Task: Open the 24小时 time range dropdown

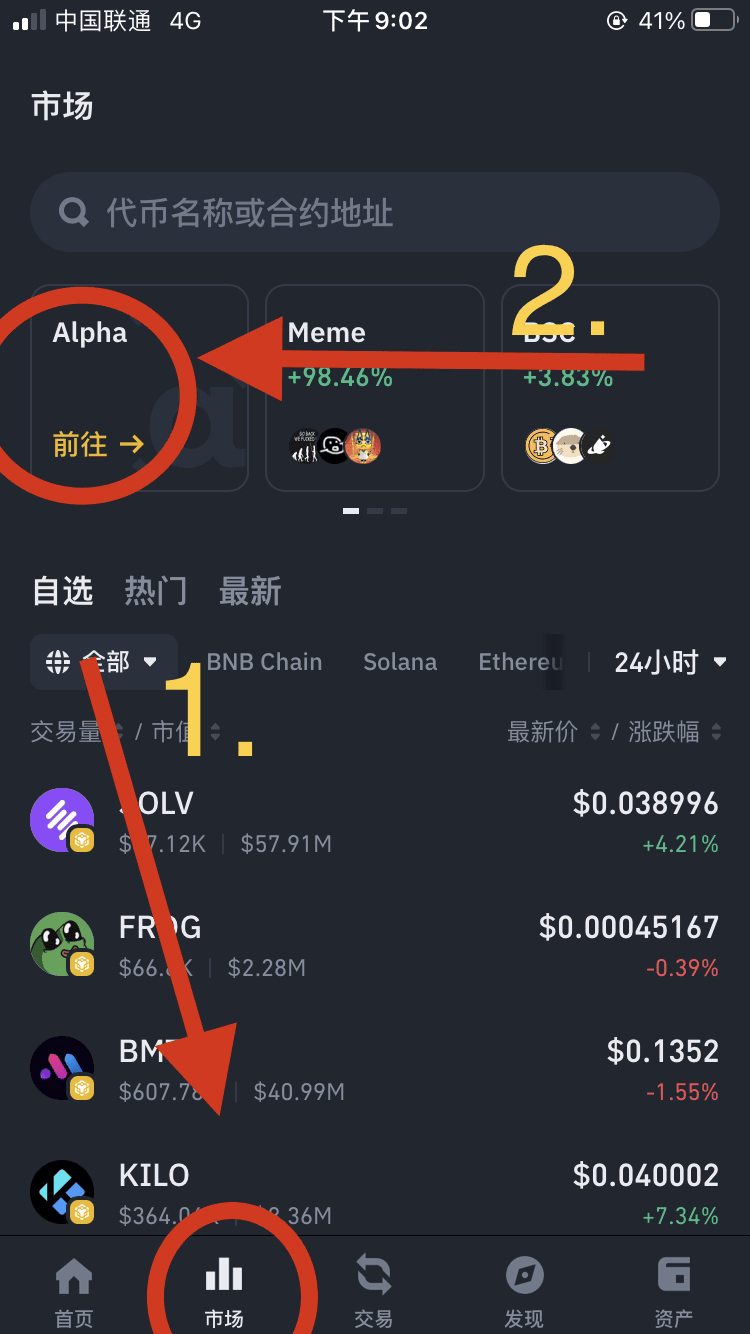Action: (x=670, y=661)
